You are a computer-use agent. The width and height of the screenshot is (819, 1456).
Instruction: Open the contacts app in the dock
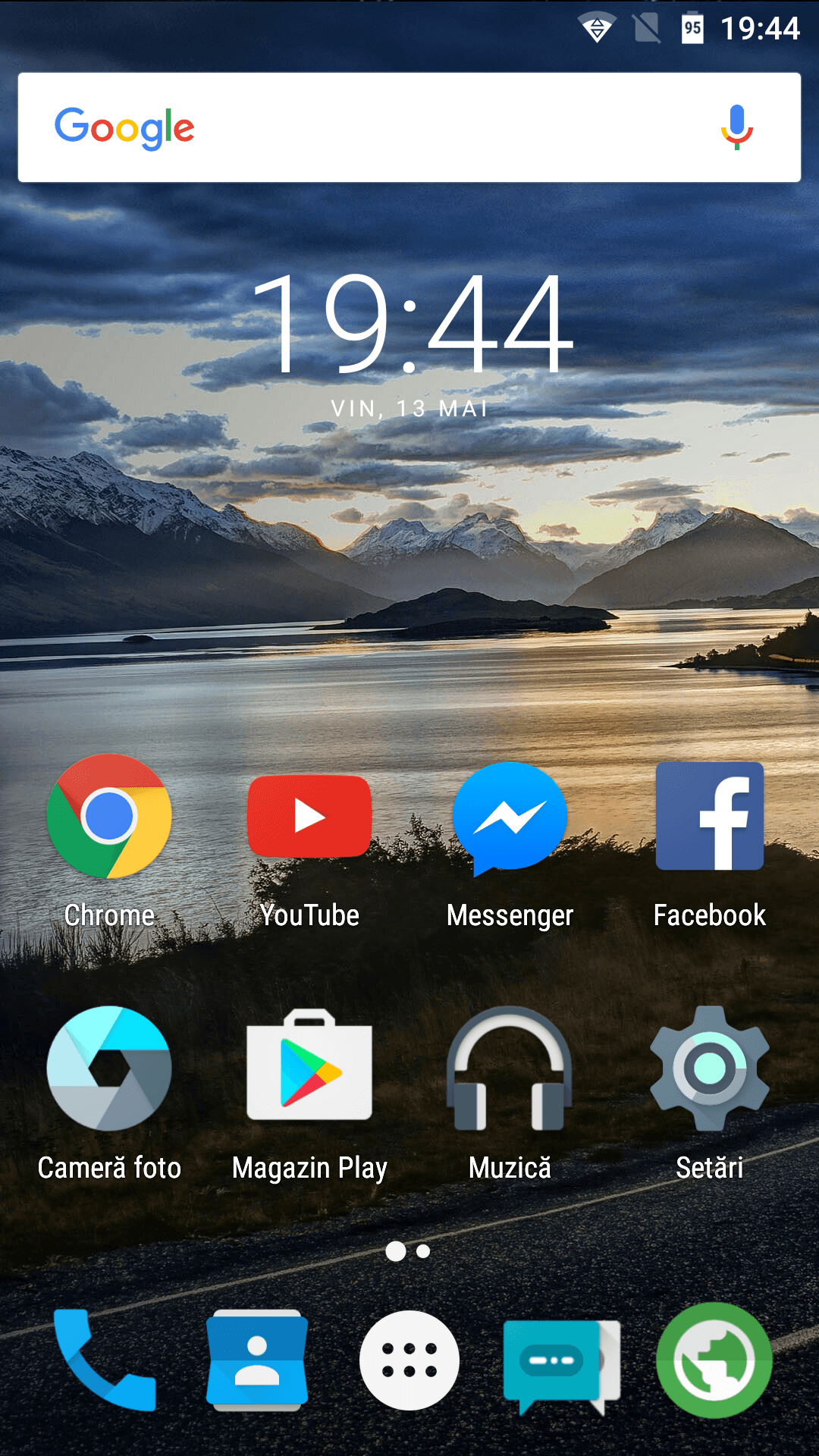point(257,1360)
